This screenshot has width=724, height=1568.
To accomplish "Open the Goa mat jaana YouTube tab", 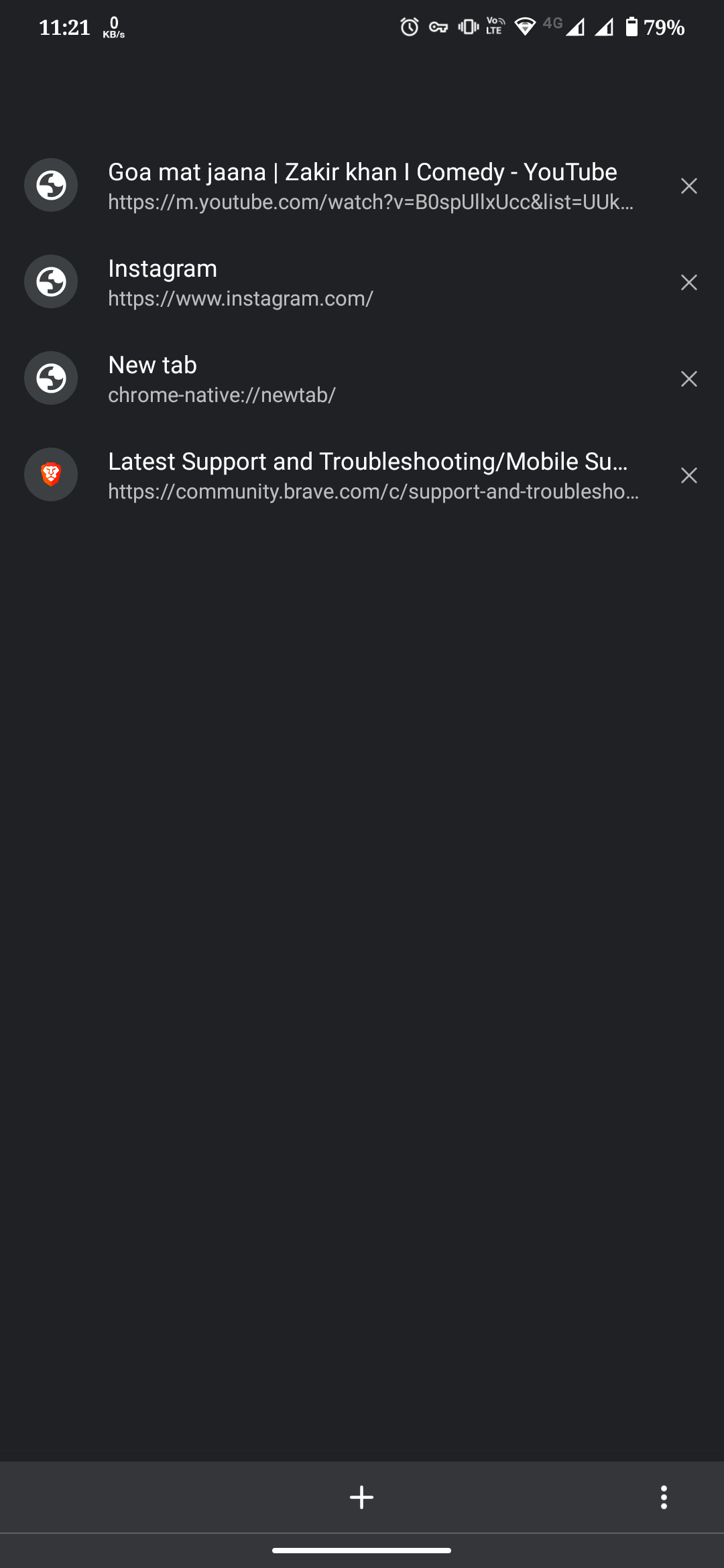I will (x=362, y=186).
